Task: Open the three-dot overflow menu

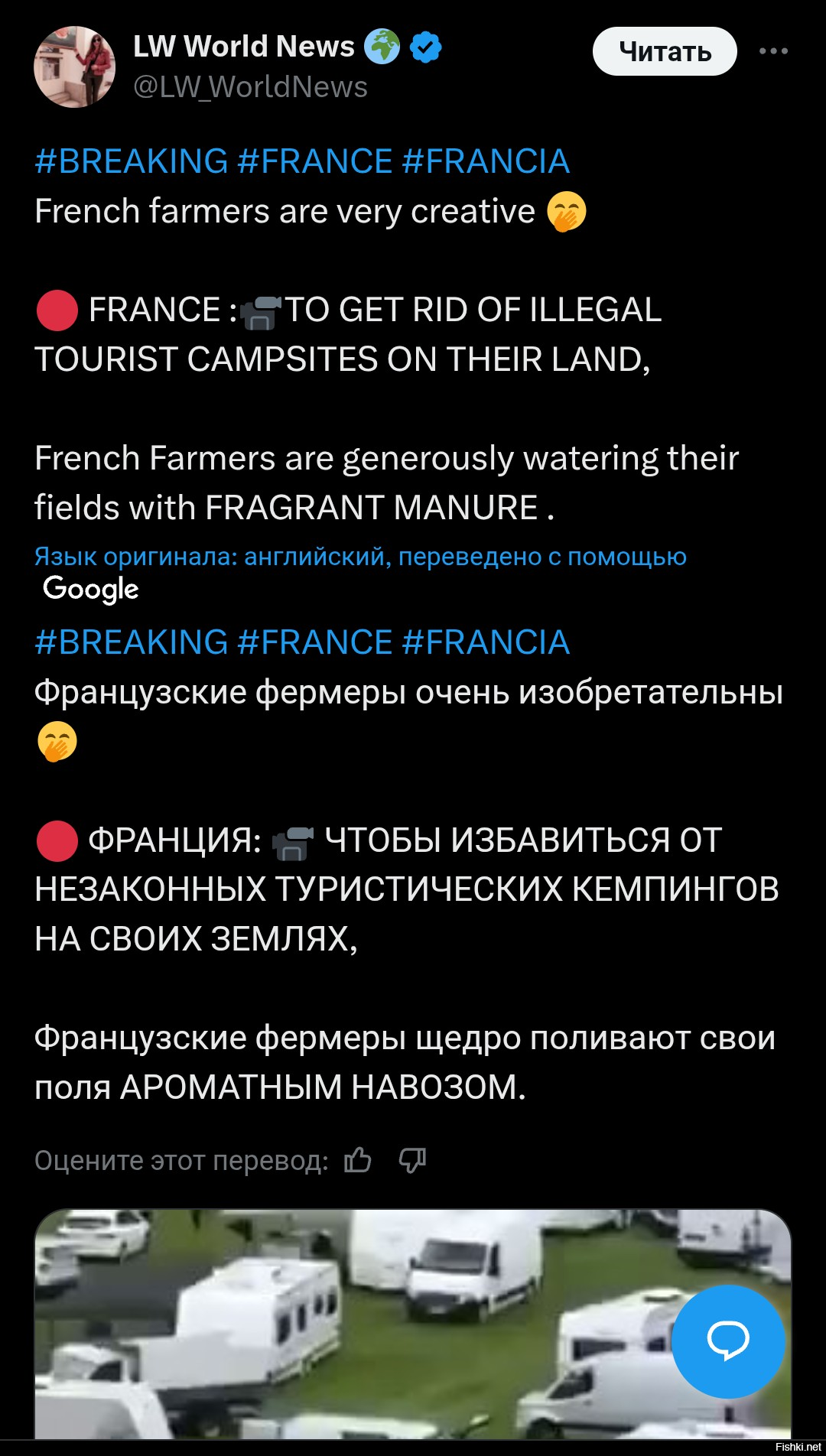Action: 773,51
